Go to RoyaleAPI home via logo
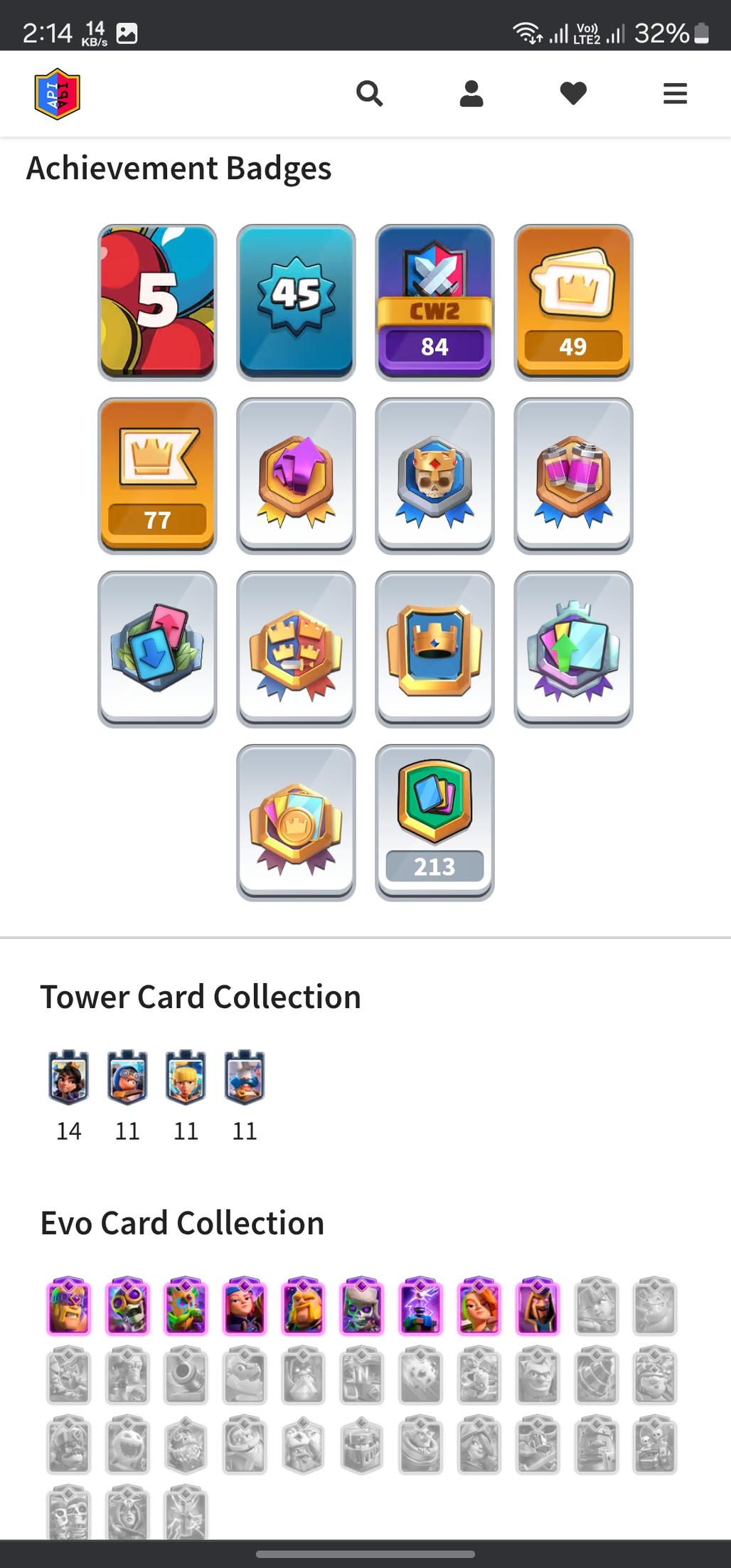 point(58,93)
